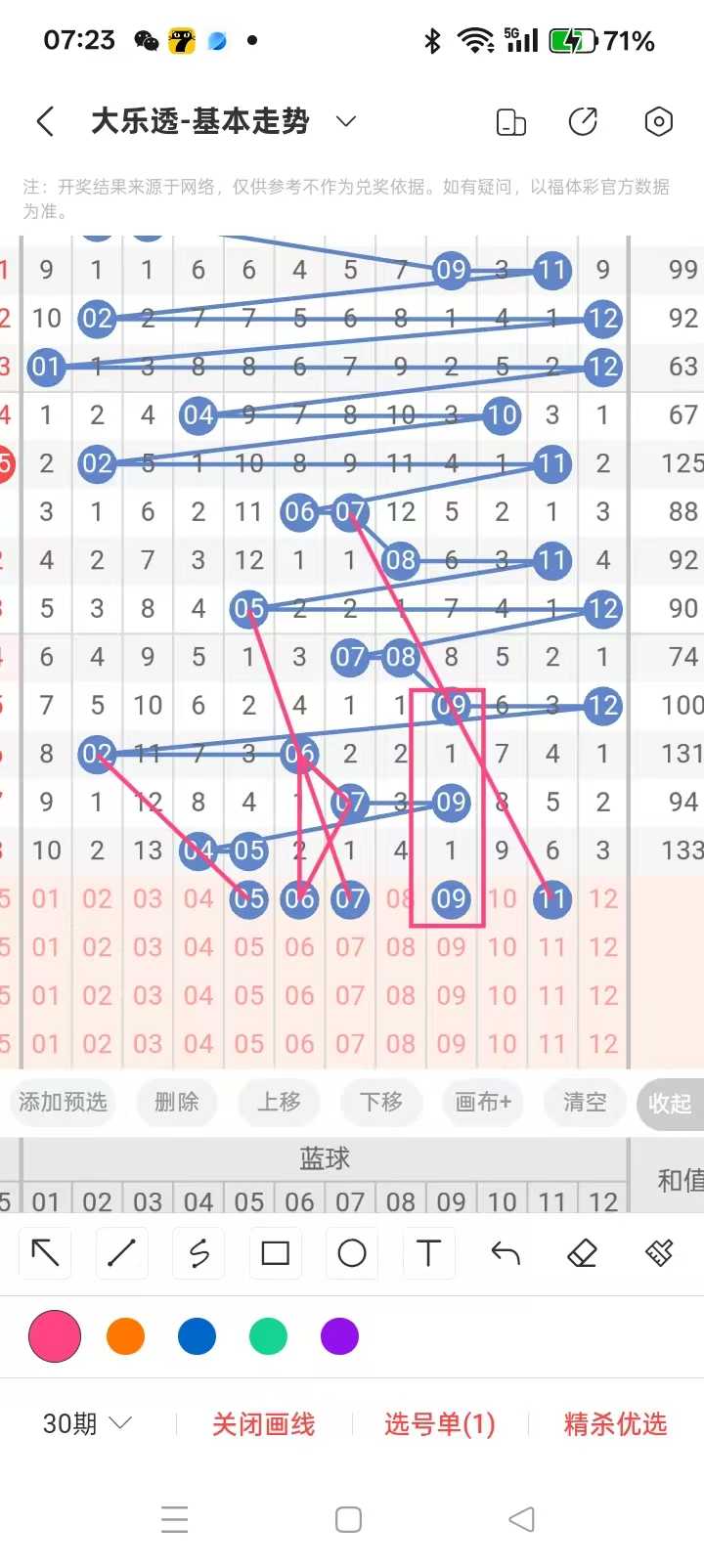Tap 上移 to move selection up
Screen dimensions: 704x1568
pos(279,1103)
